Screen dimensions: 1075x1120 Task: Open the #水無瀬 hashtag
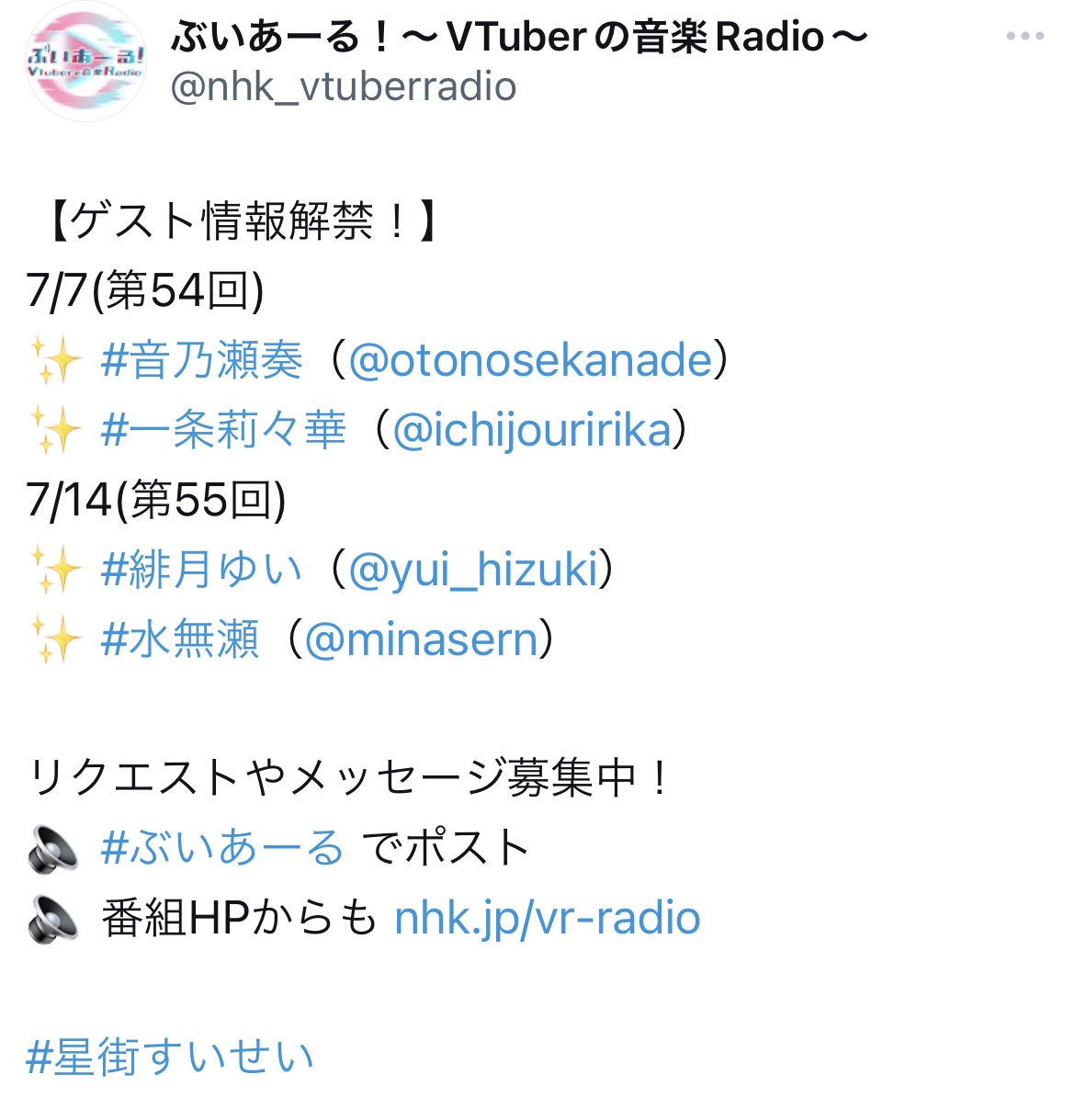[x=180, y=639]
